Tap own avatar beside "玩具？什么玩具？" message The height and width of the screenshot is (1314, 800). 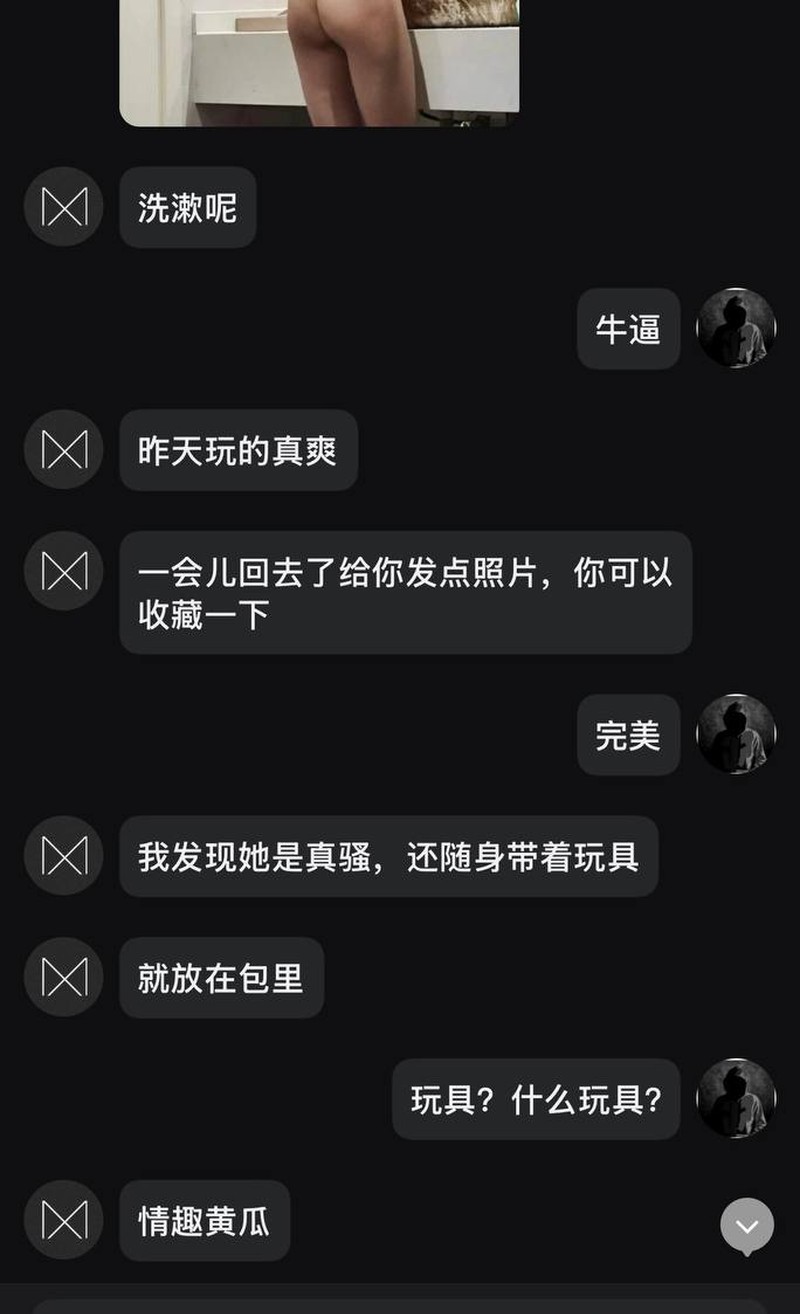click(x=736, y=1098)
